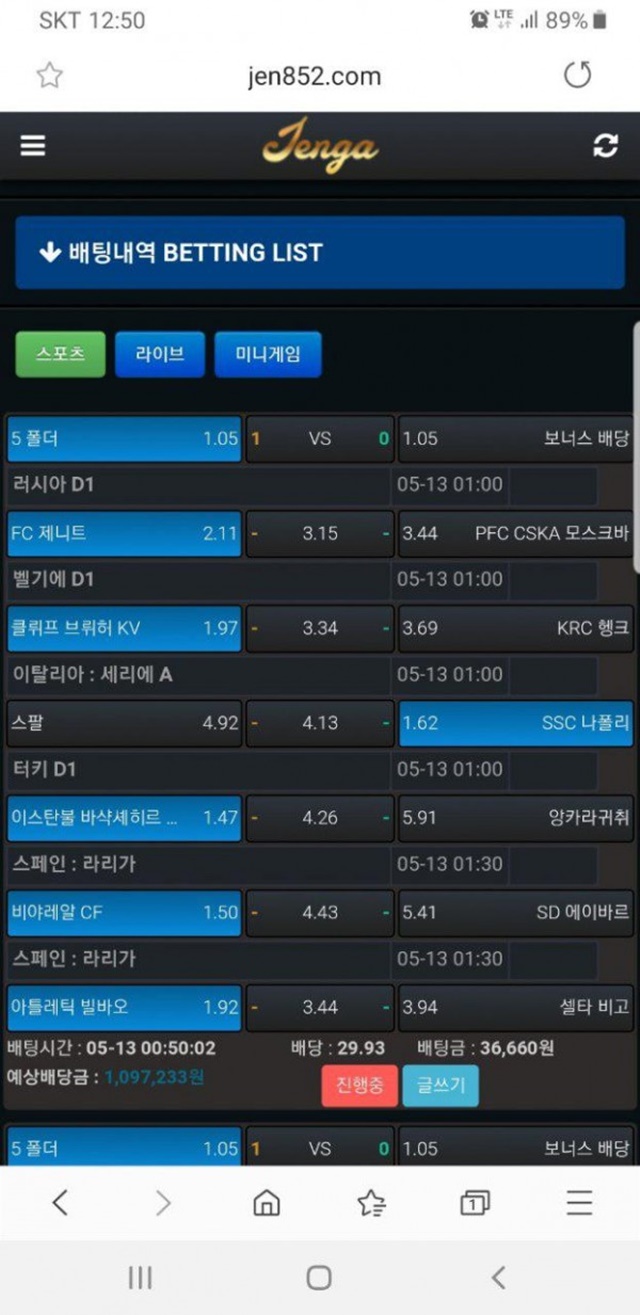Open the browser menu
This screenshot has height=1315, width=640.
(x=579, y=1203)
